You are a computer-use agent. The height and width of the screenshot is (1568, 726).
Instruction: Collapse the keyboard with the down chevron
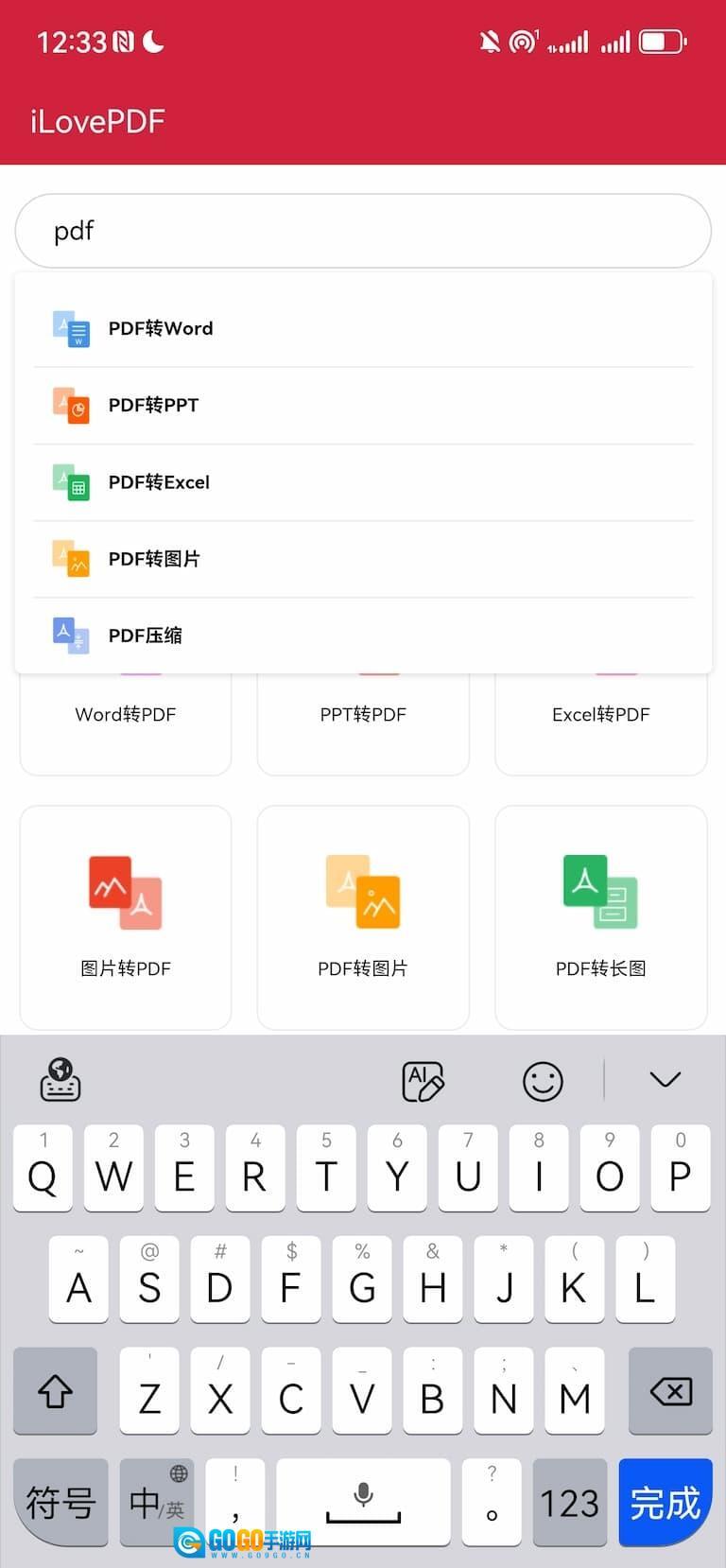(665, 1080)
